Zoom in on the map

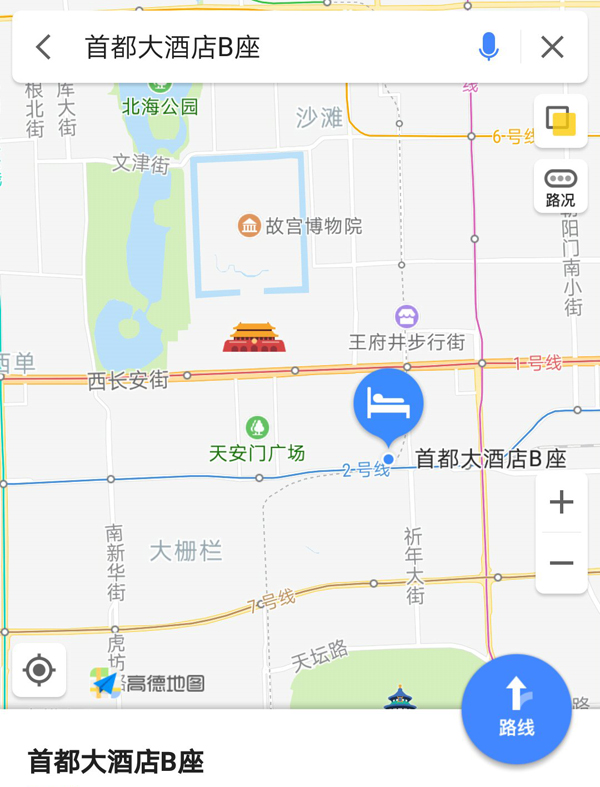click(x=561, y=502)
